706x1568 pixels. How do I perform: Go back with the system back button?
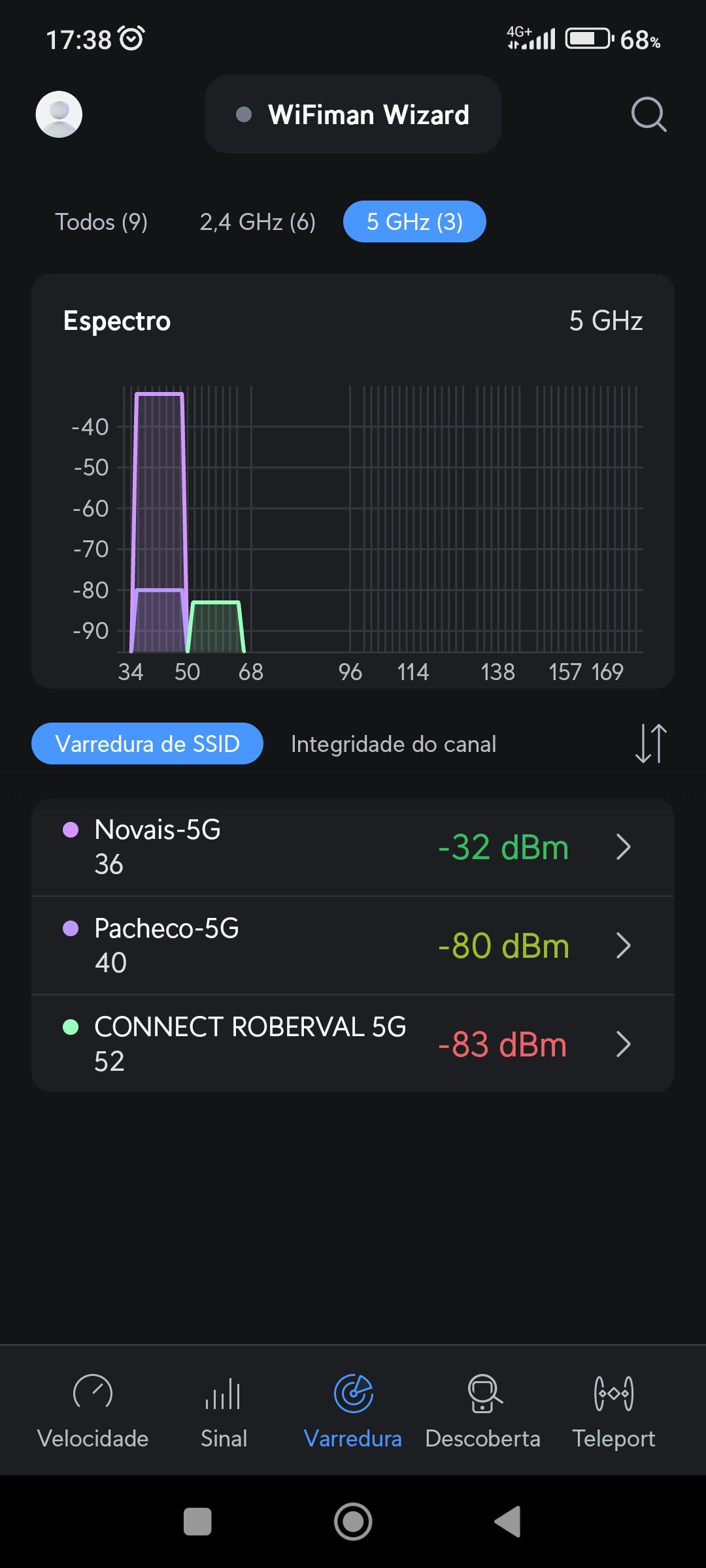click(508, 1522)
